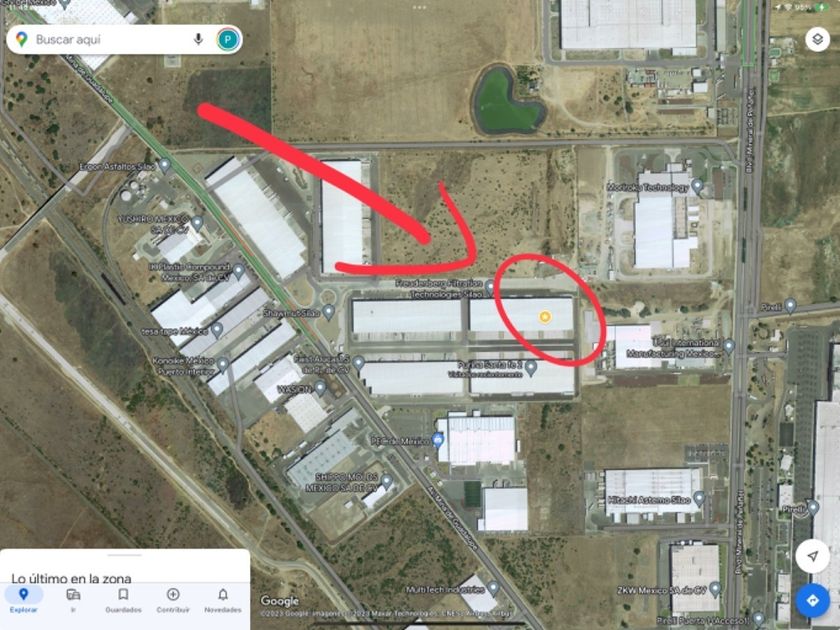Select the Pixell place marker
Image resolution: width=840 pixels, height=630 pixels.
[x=790, y=306]
